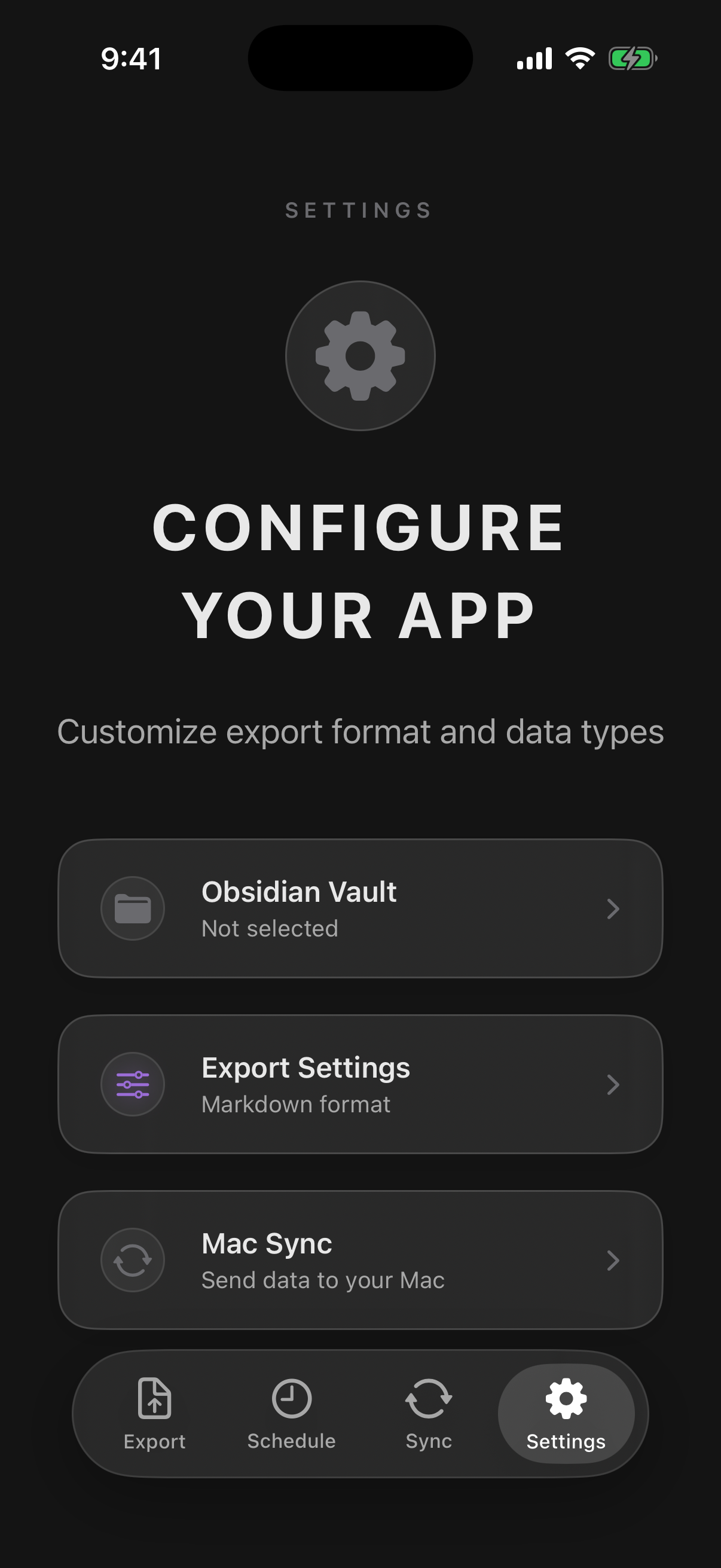Open Mac Sync to send data
The width and height of the screenshot is (721, 1568).
click(360, 1260)
